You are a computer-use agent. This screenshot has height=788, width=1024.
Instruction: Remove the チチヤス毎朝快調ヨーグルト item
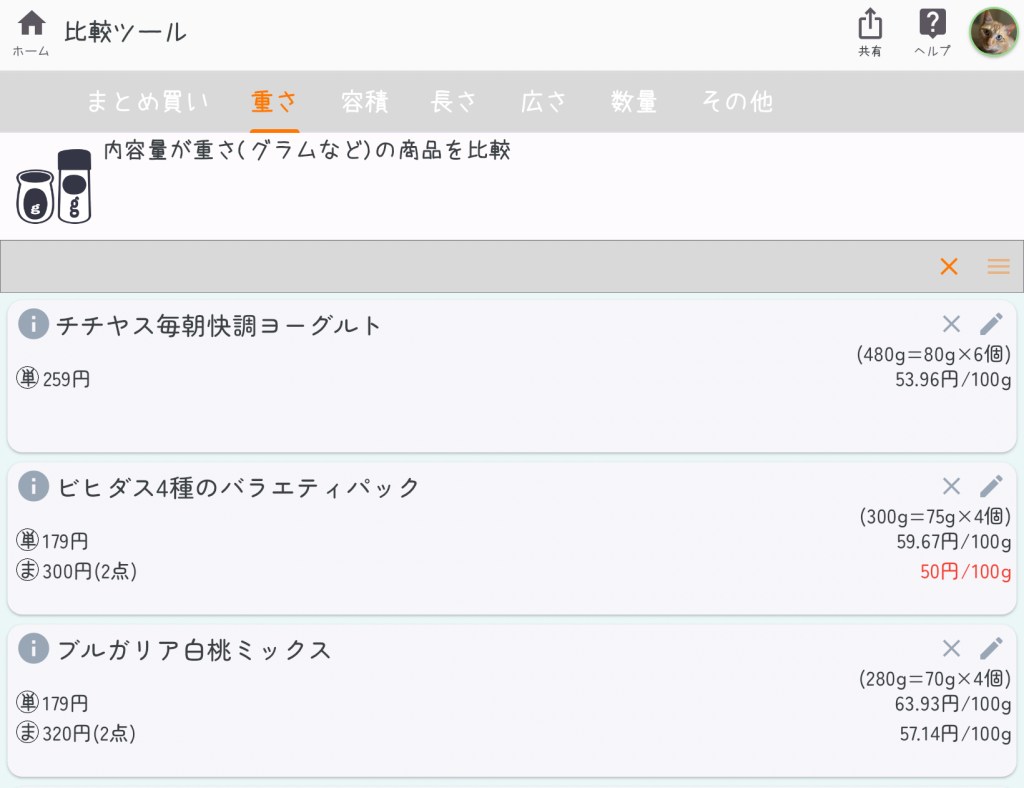pos(951,324)
